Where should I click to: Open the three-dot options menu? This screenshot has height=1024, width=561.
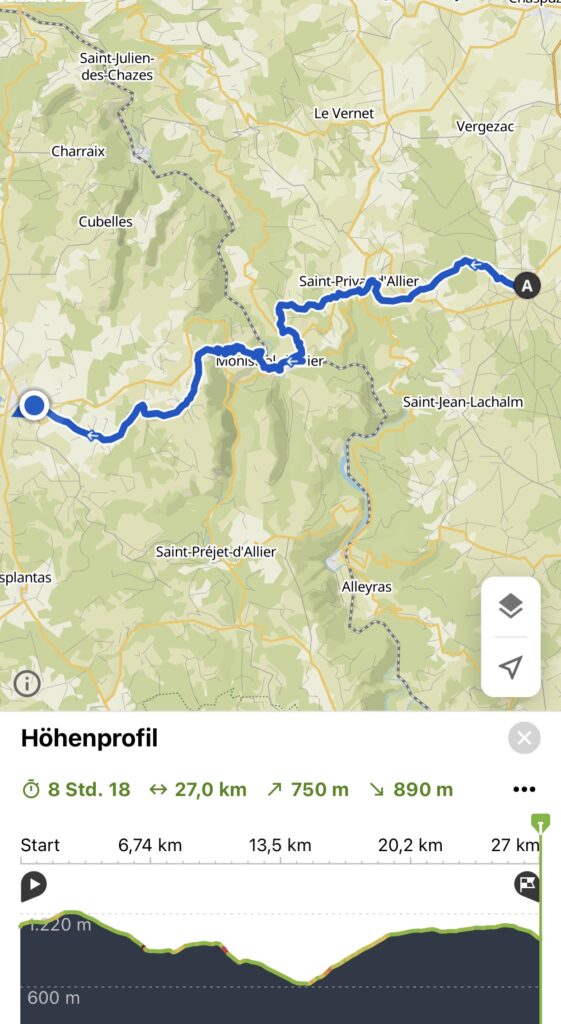coord(524,790)
